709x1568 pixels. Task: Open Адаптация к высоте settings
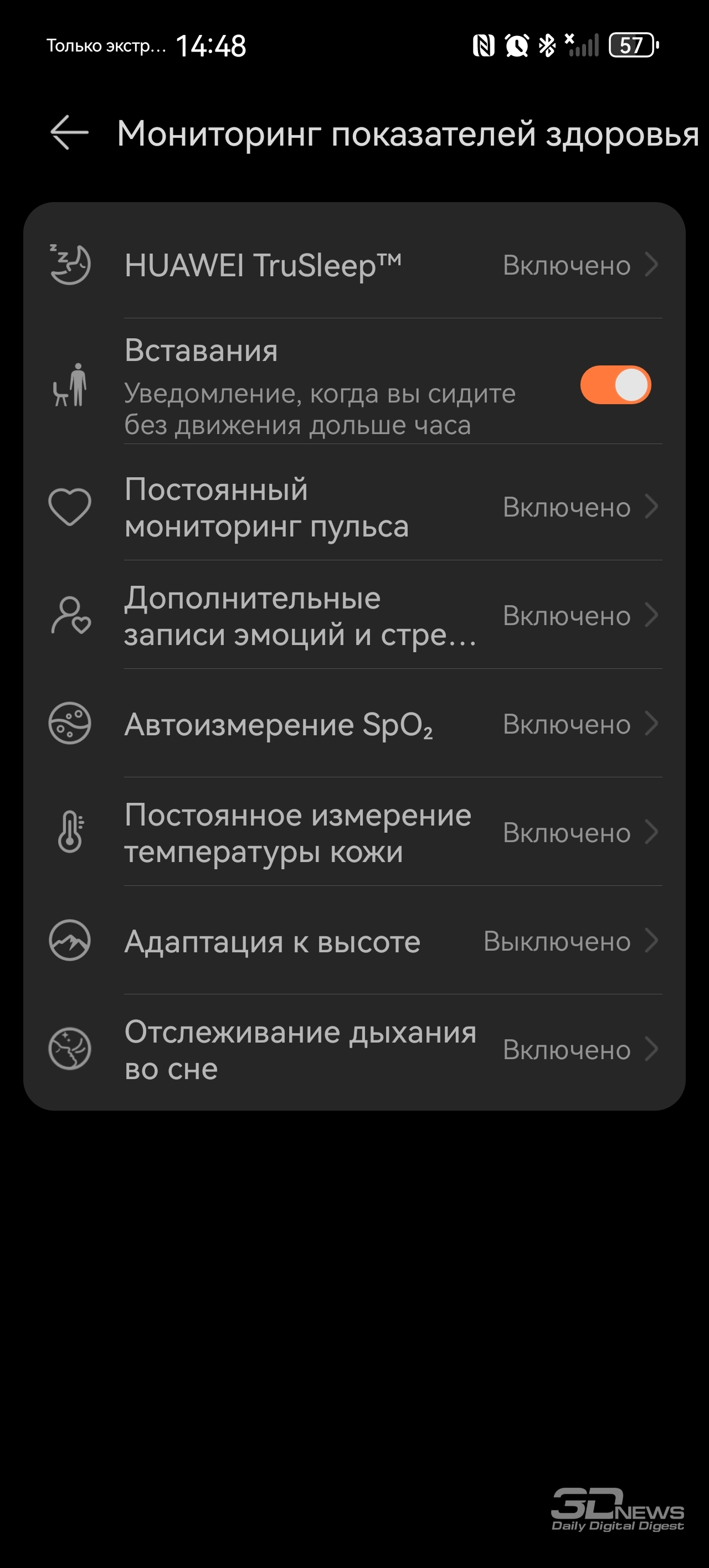pyautogui.click(x=353, y=941)
